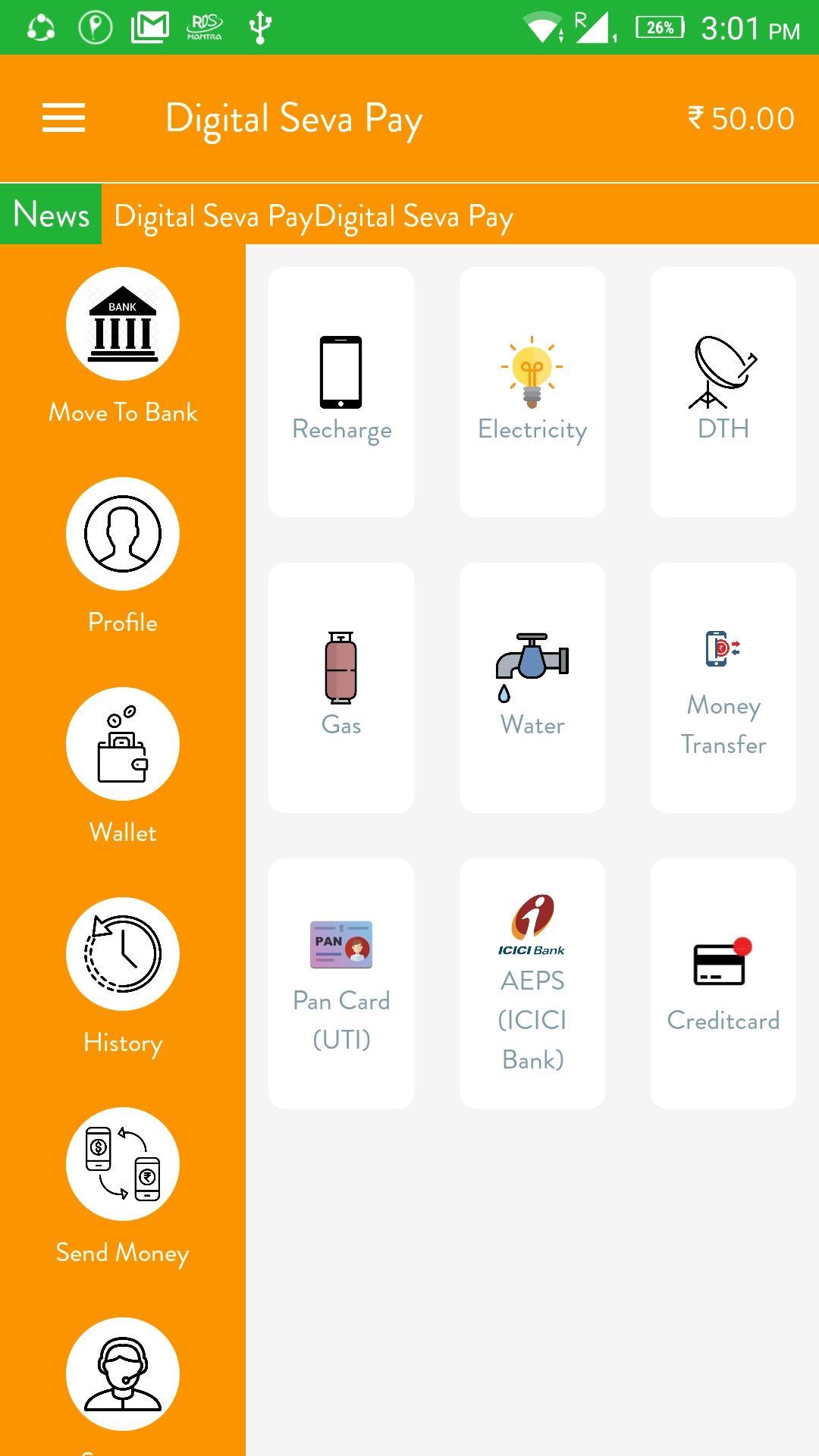Open the hamburger drawer menu
This screenshot has height=1456, width=819.
tap(64, 118)
